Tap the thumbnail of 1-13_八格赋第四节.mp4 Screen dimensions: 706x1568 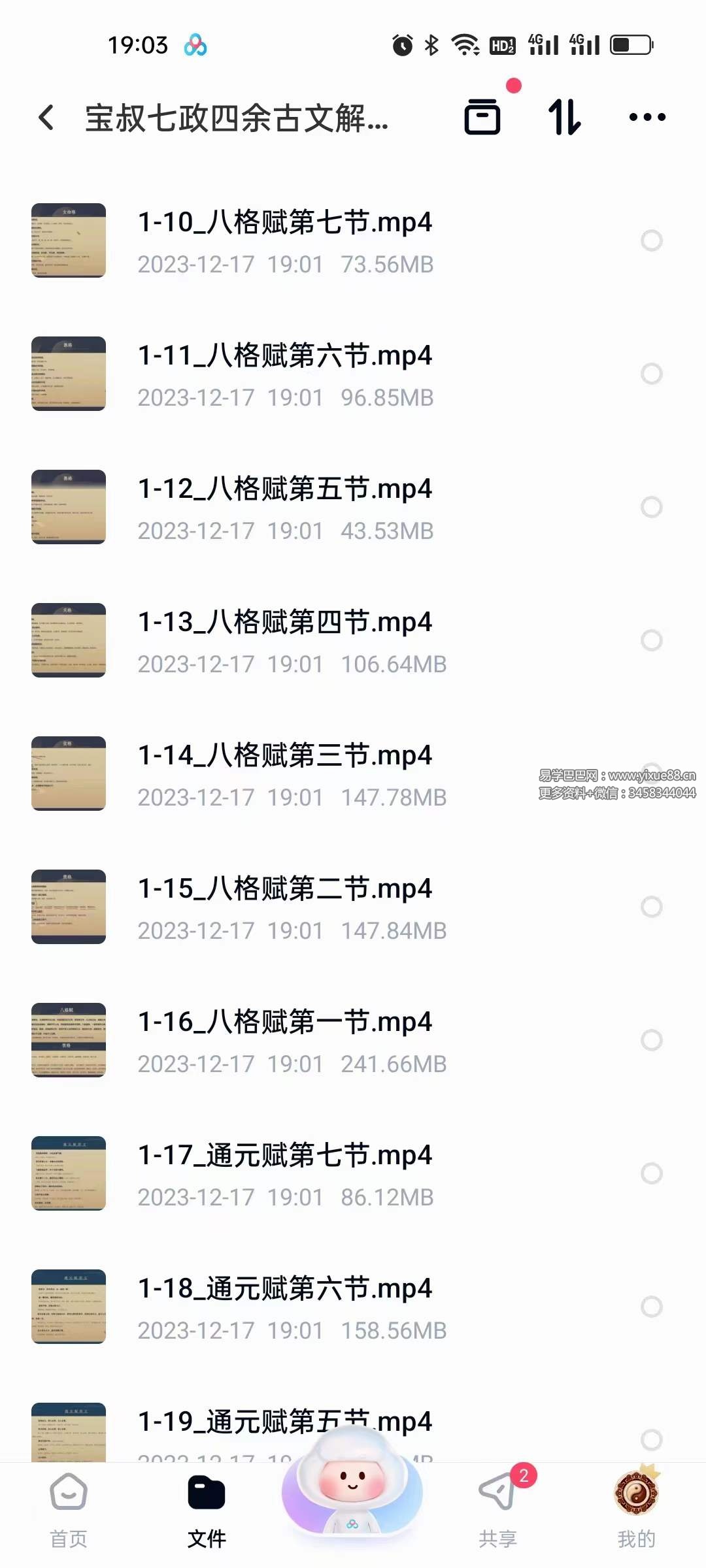coord(68,640)
